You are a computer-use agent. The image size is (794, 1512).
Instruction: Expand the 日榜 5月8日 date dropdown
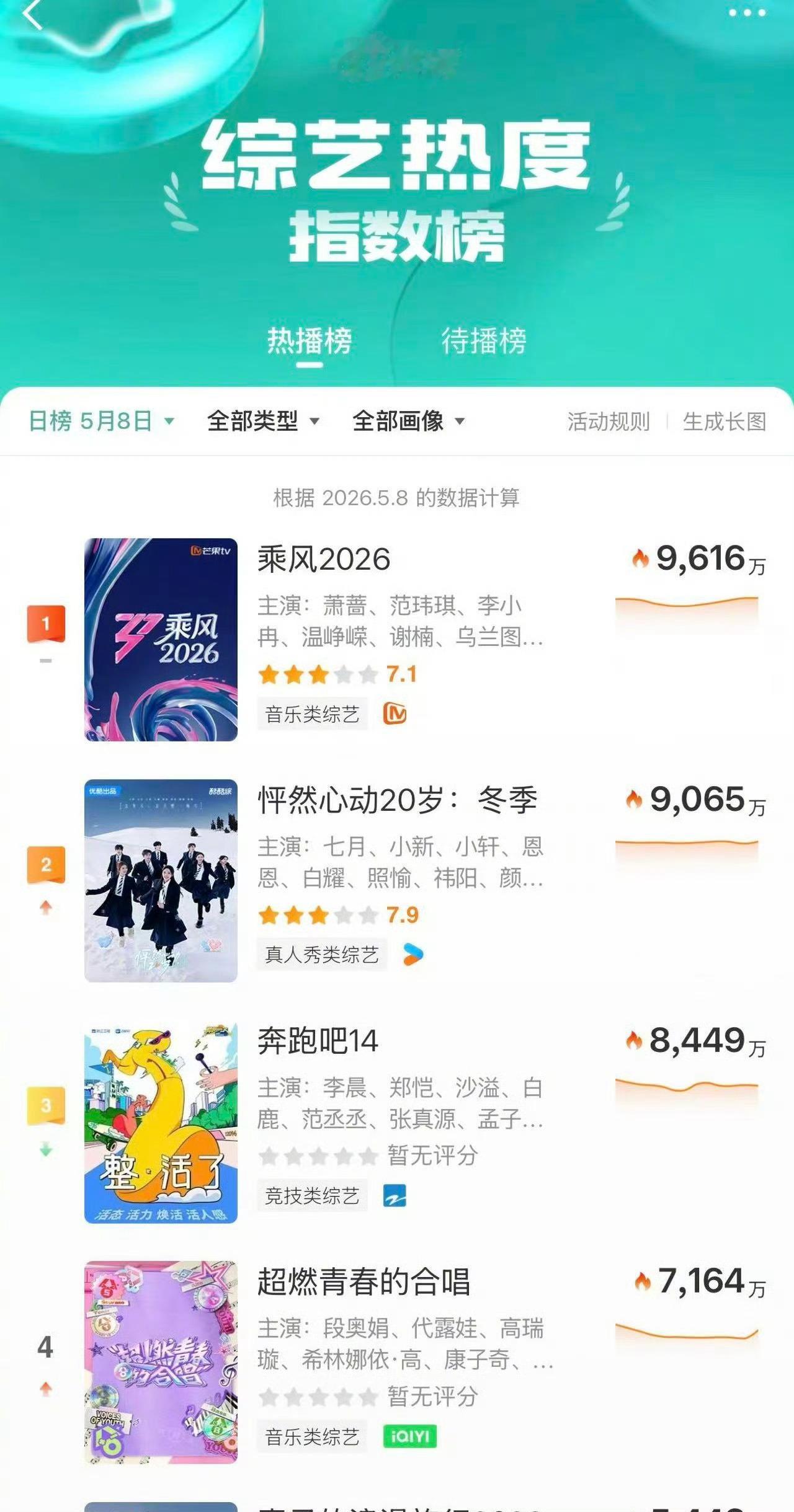pyautogui.click(x=102, y=421)
